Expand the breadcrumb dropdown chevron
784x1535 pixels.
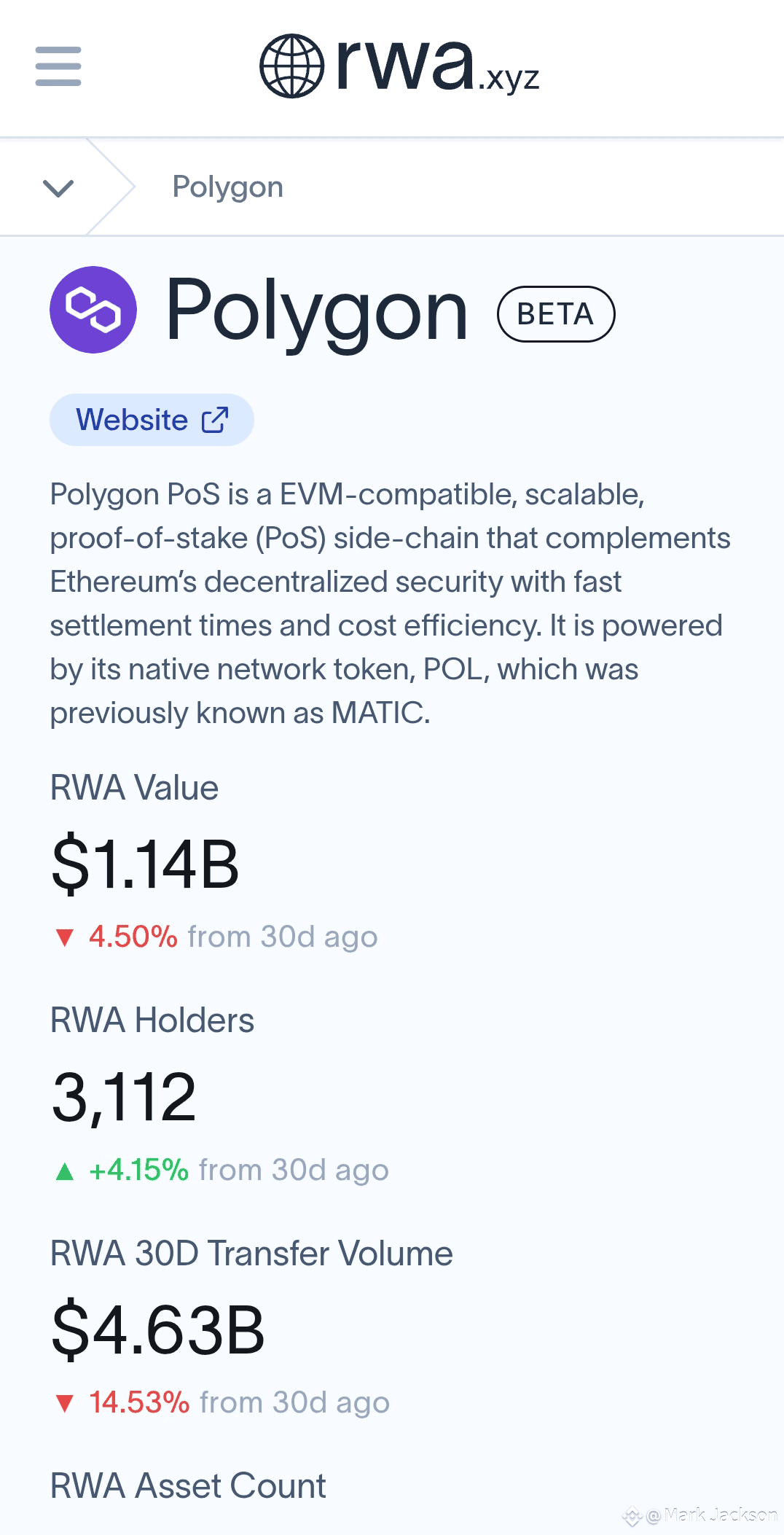(58, 188)
